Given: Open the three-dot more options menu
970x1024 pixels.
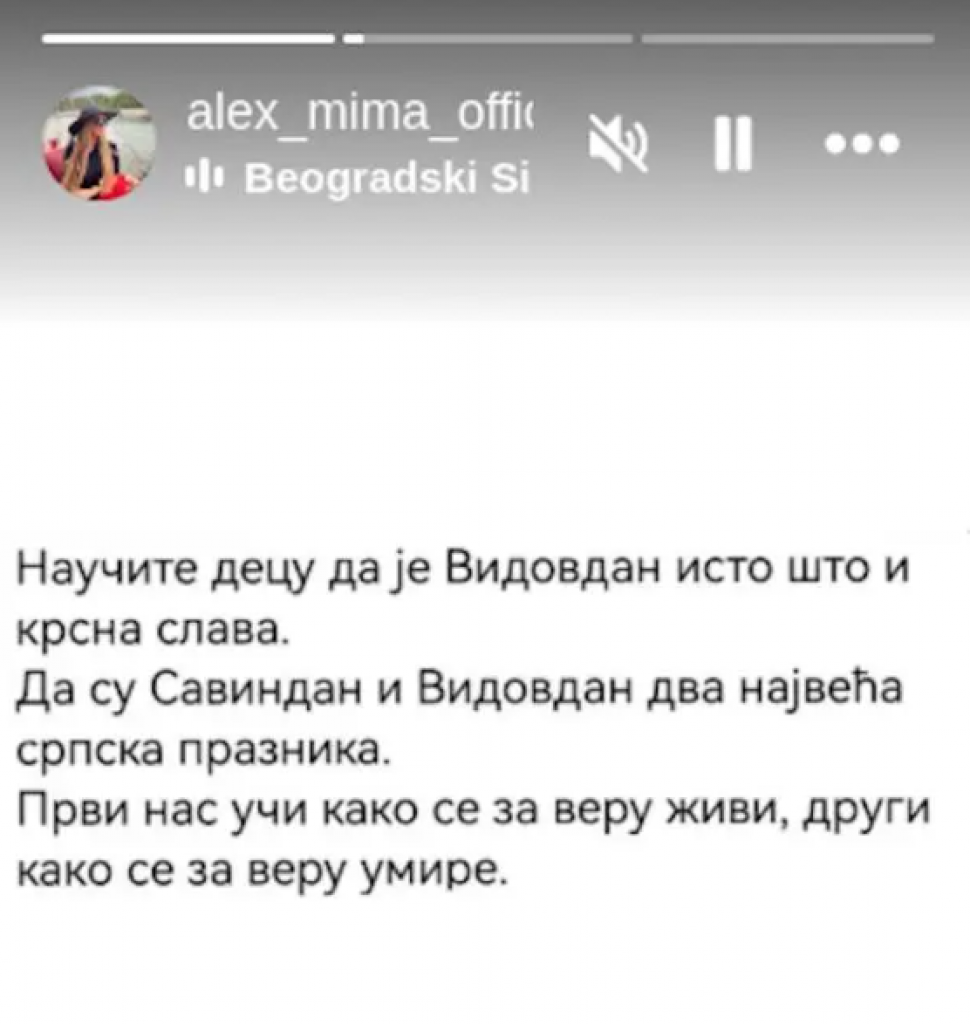Looking at the screenshot, I should click(x=863, y=145).
